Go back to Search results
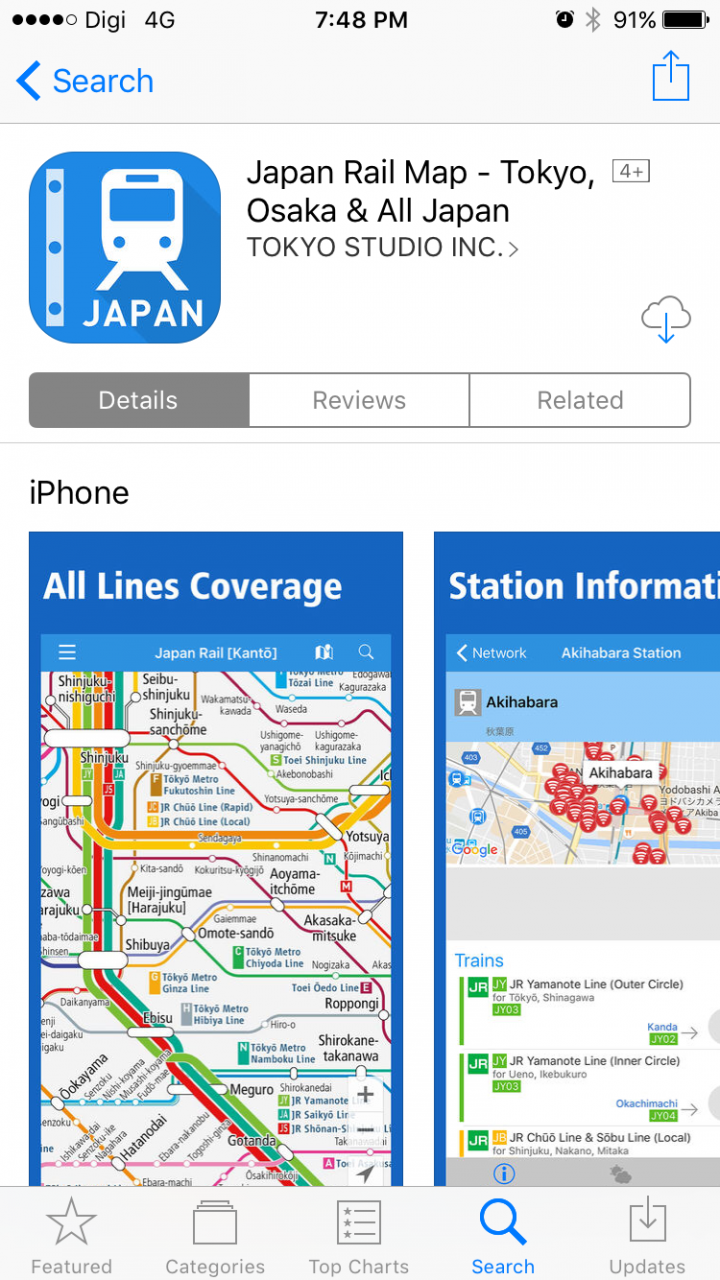The width and height of the screenshot is (720, 1280). point(85,81)
